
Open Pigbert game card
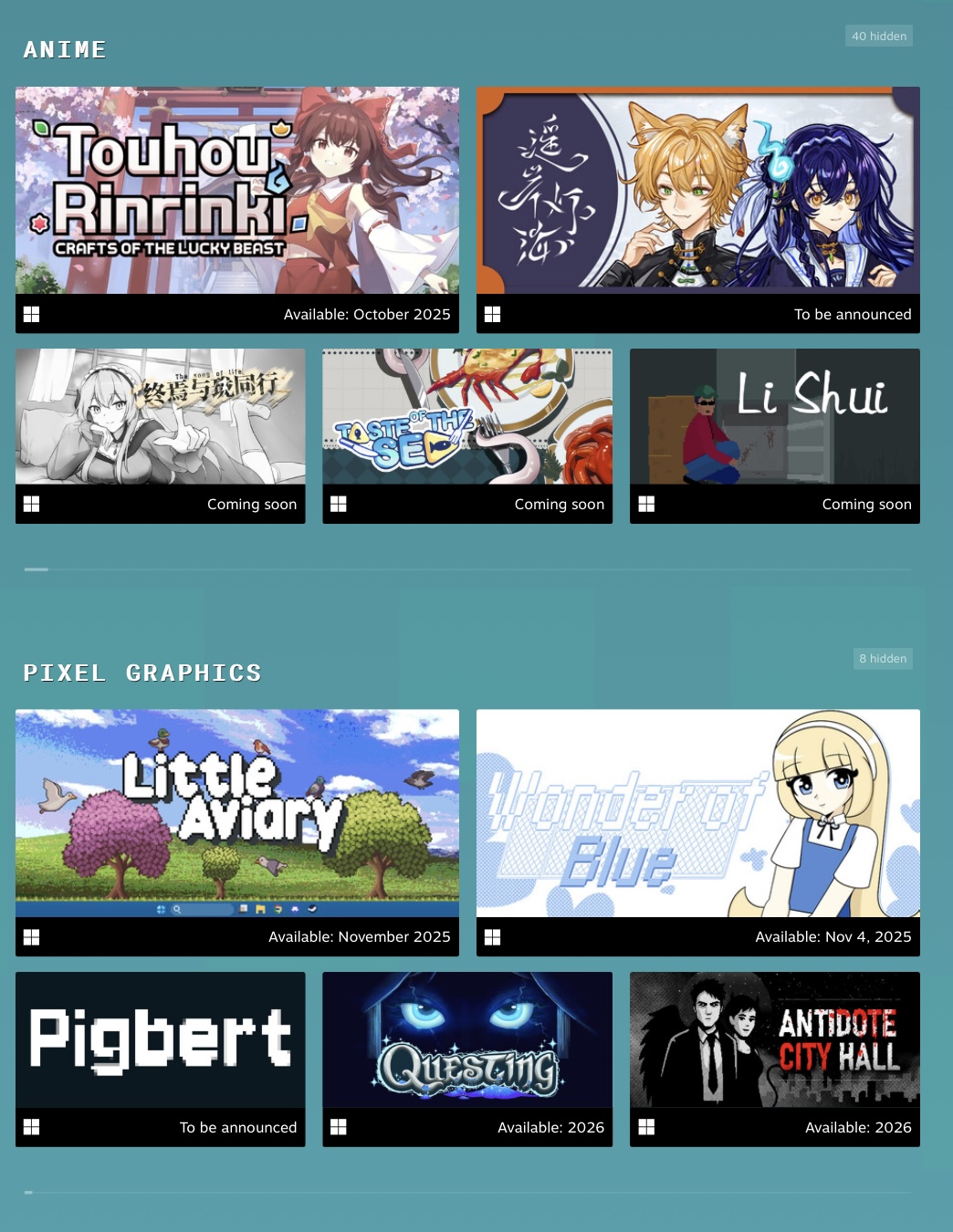click(160, 1040)
